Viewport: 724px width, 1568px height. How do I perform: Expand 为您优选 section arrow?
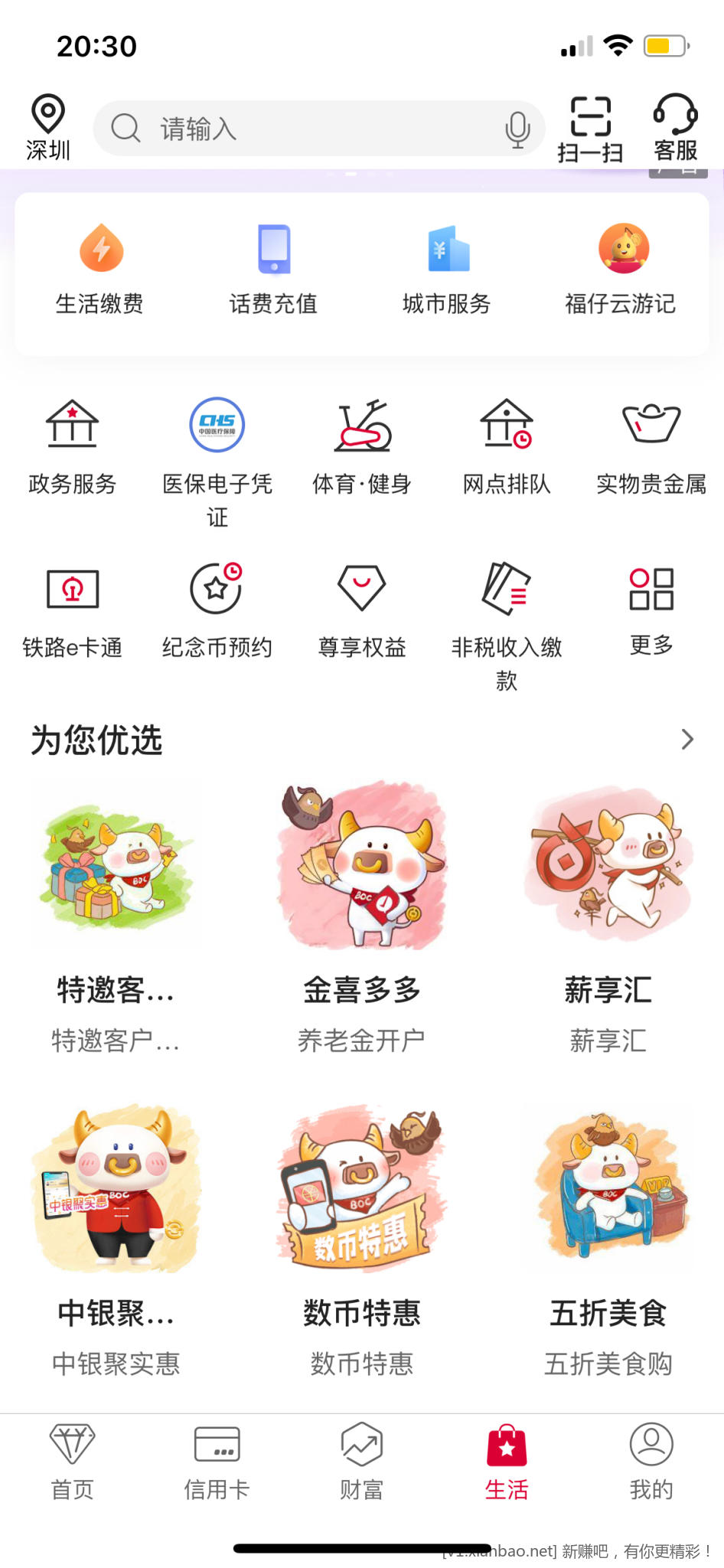686,740
